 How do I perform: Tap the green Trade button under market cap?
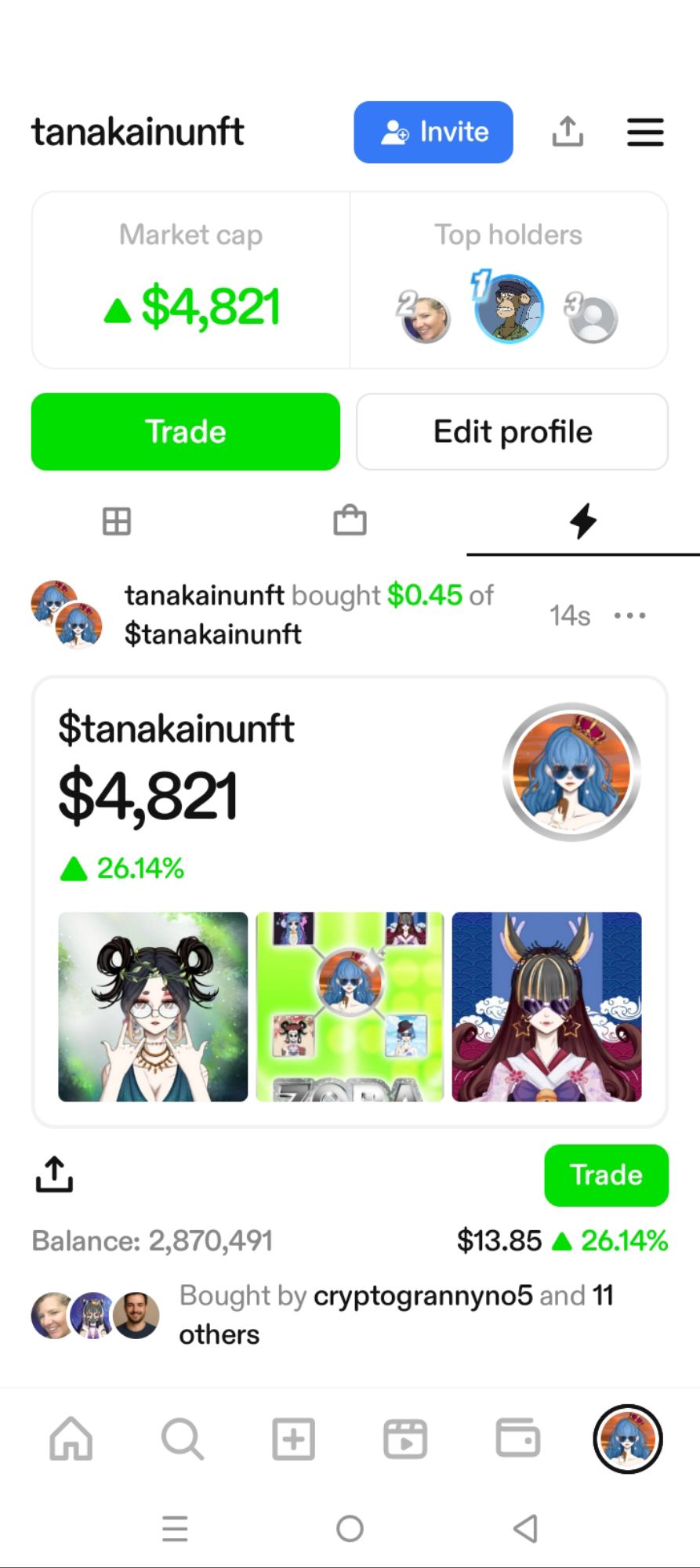186,432
